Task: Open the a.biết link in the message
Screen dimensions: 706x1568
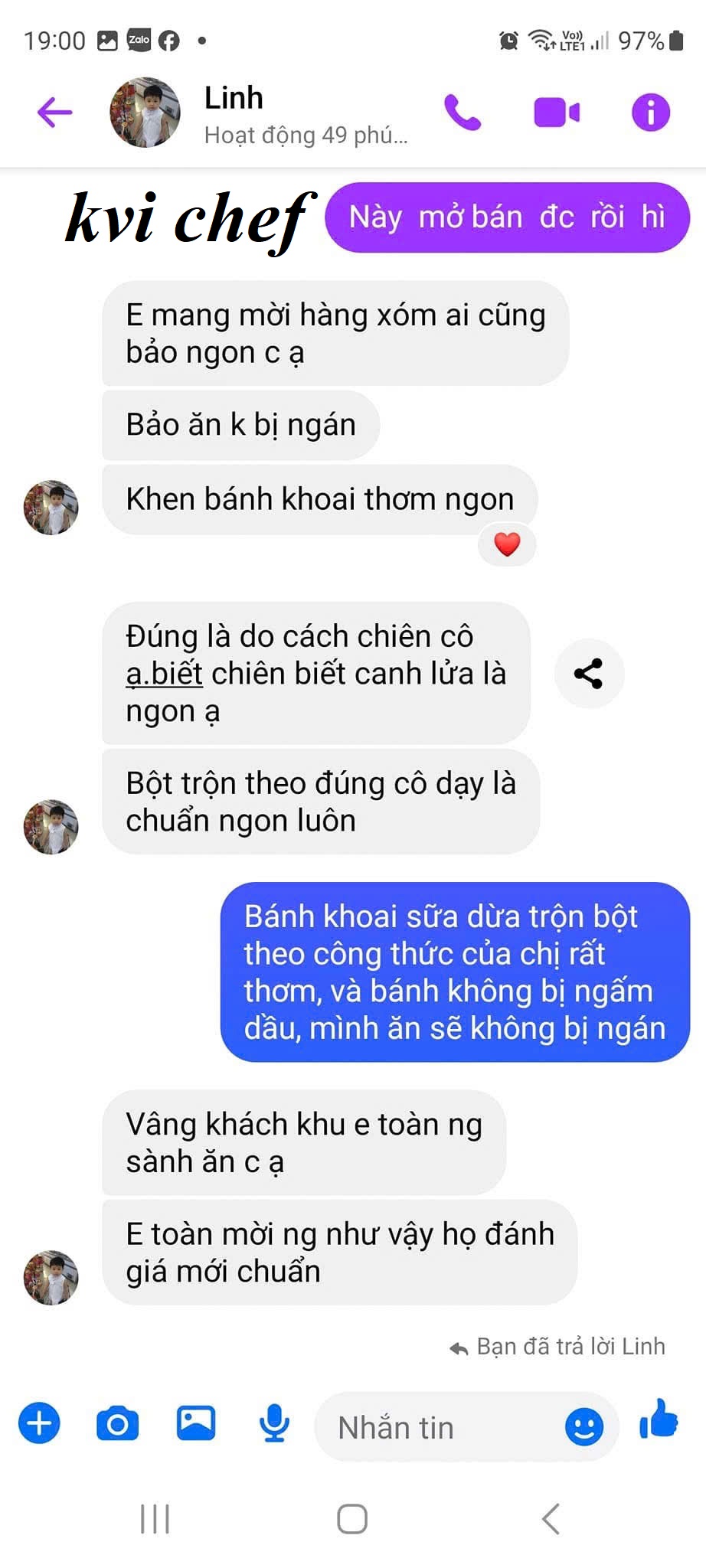Action: click(x=164, y=674)
